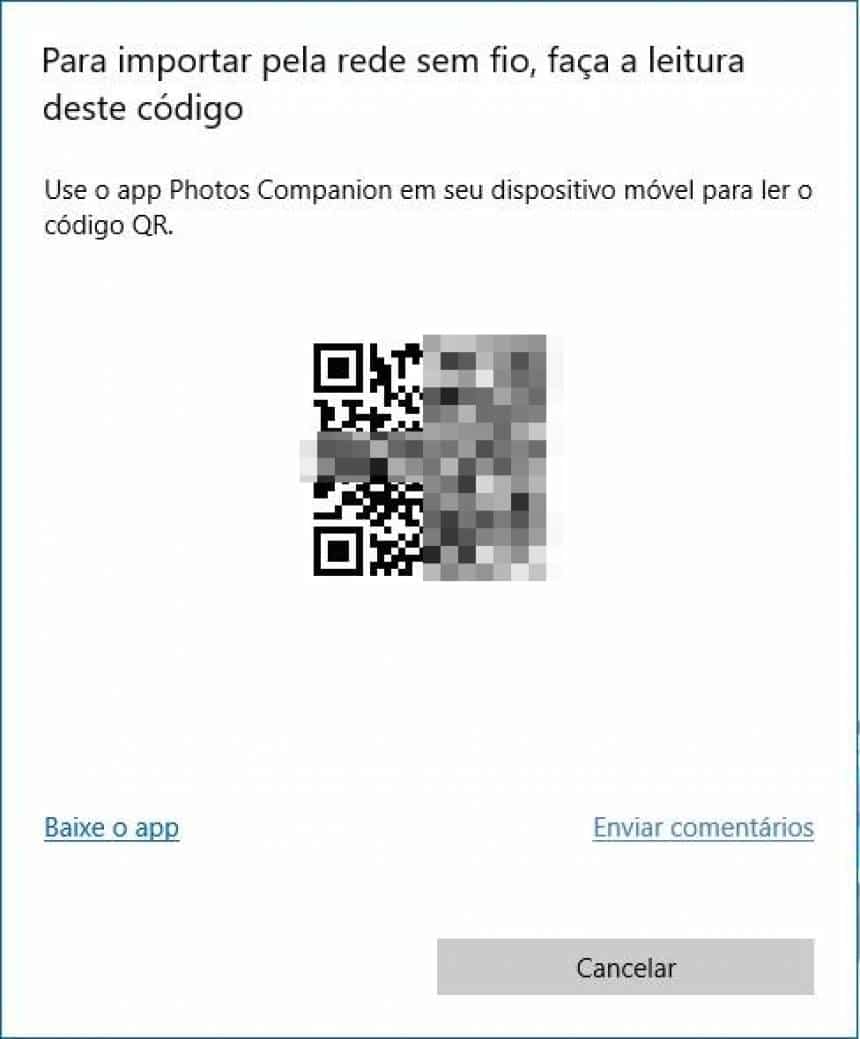The height and width of the screenshot is (1039, 860).
Task: Click the underline of the Baixe o app link
Action: [110, 842]
